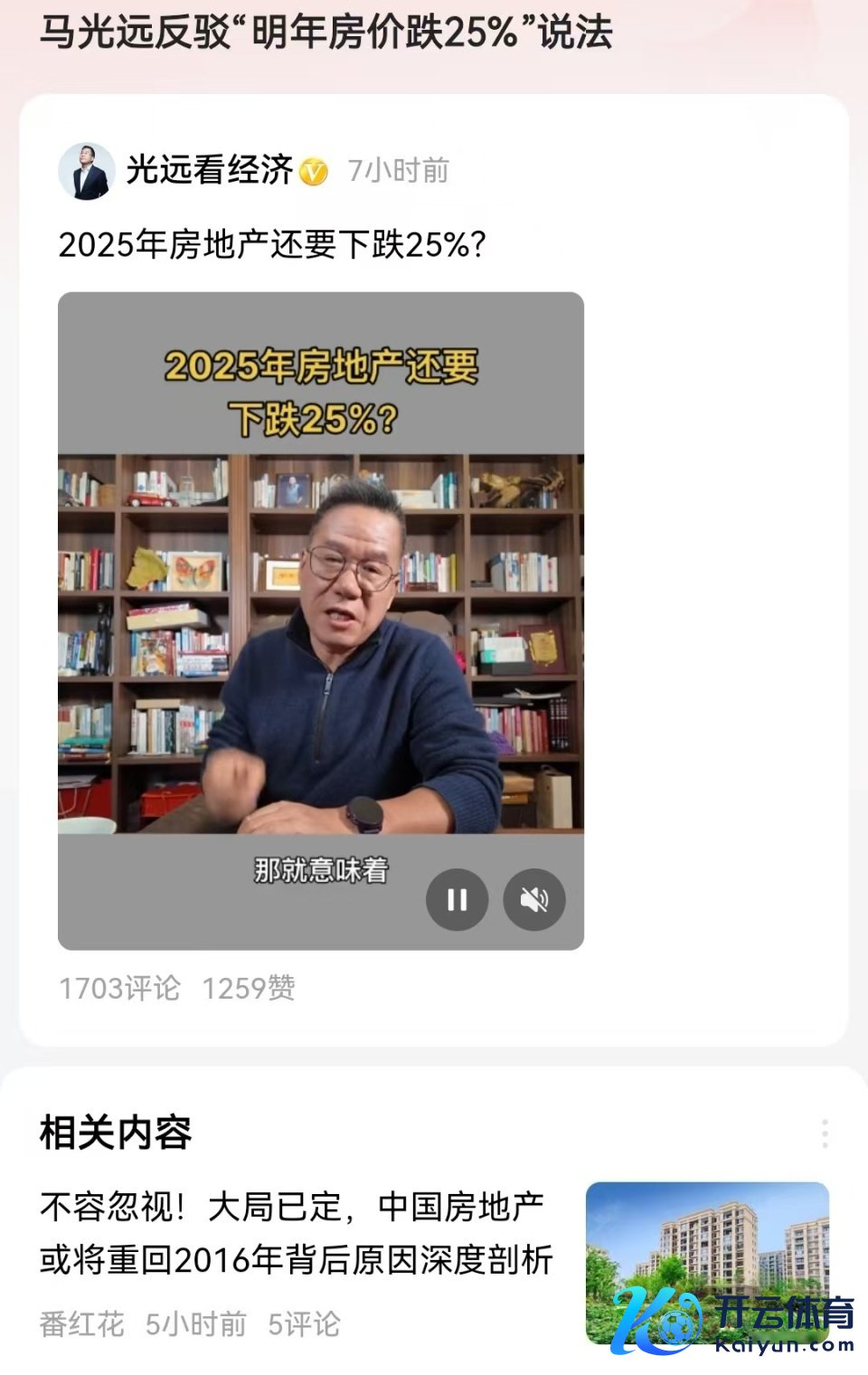
Task: Open more options for 相关内容
Action: point(824,1133)
